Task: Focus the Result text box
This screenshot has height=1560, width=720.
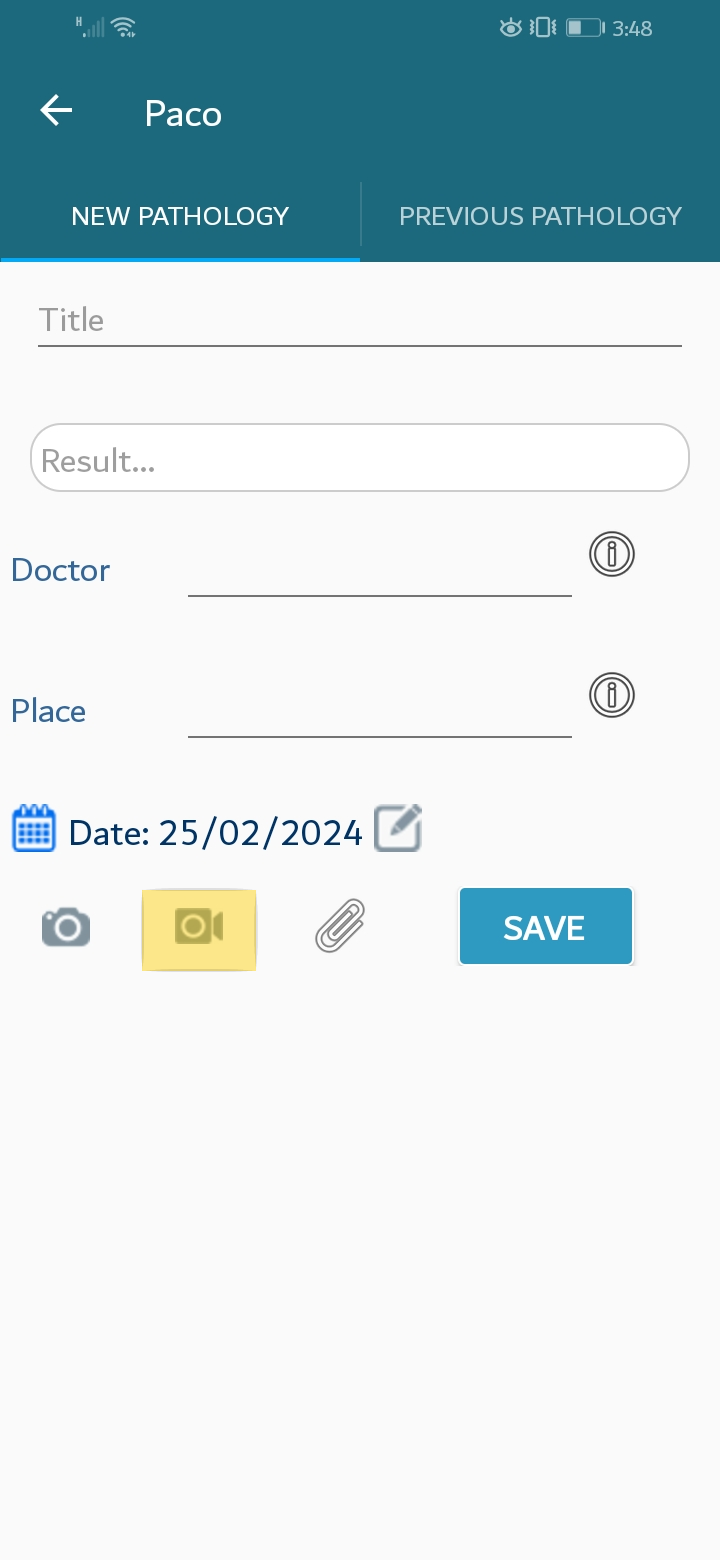Action: point(360,458)
